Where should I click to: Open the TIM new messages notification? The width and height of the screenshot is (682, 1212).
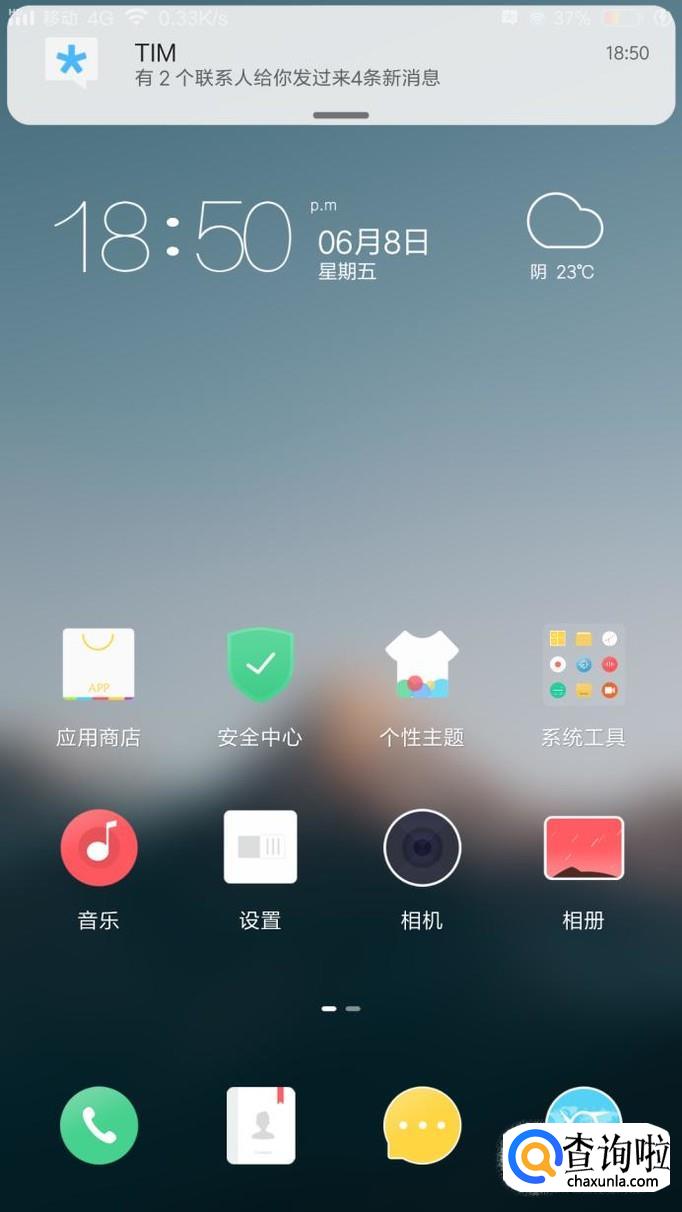click(341, 64)
